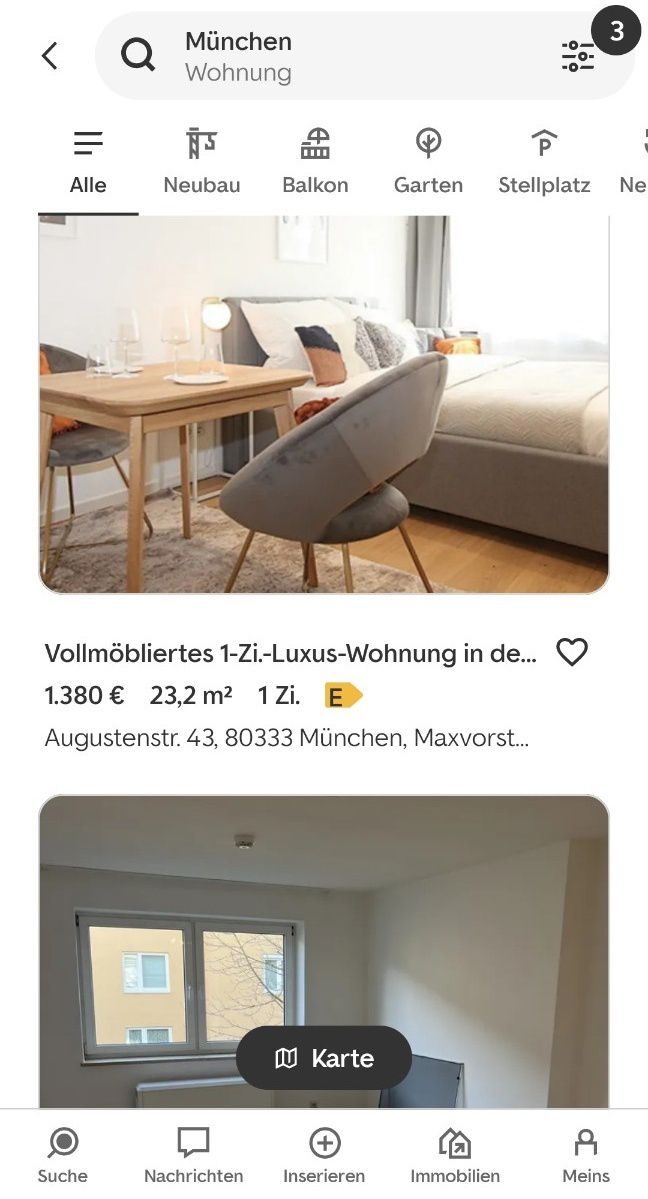Show results on the Karte map
Screen dimensions: 648x1199
coord(324,1058)
